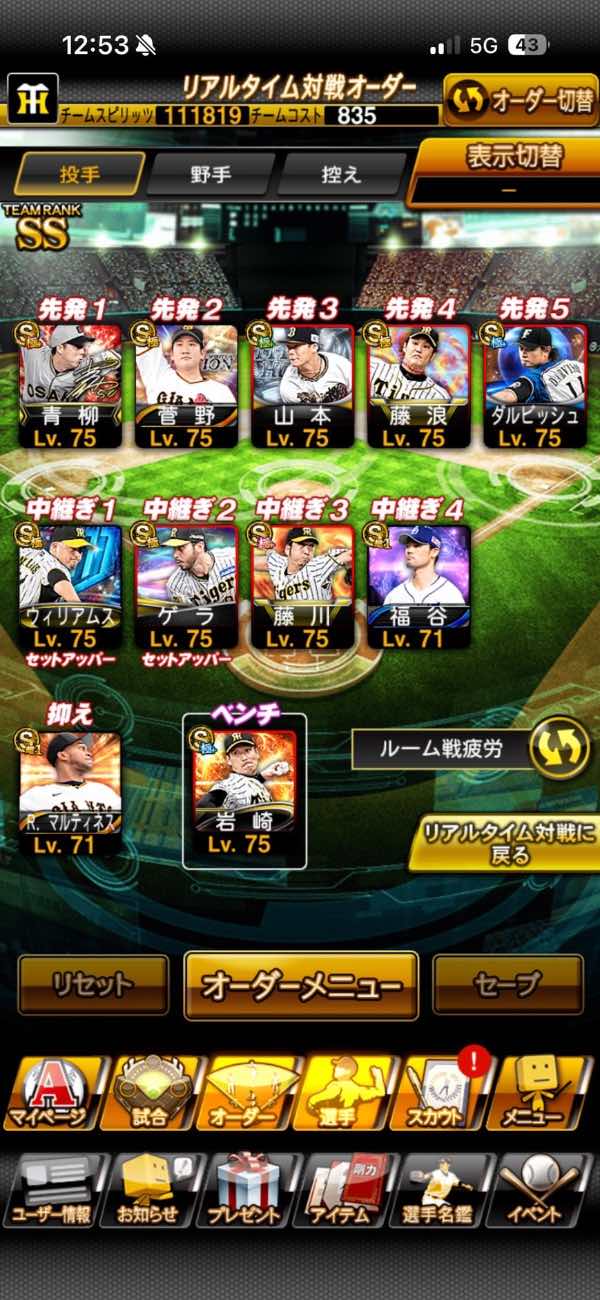Image resolution: width=600 pixels, height=1300 pixels.
Task: Toggle the ルーム戦疲労 switch icon
Action: [558, 749]
